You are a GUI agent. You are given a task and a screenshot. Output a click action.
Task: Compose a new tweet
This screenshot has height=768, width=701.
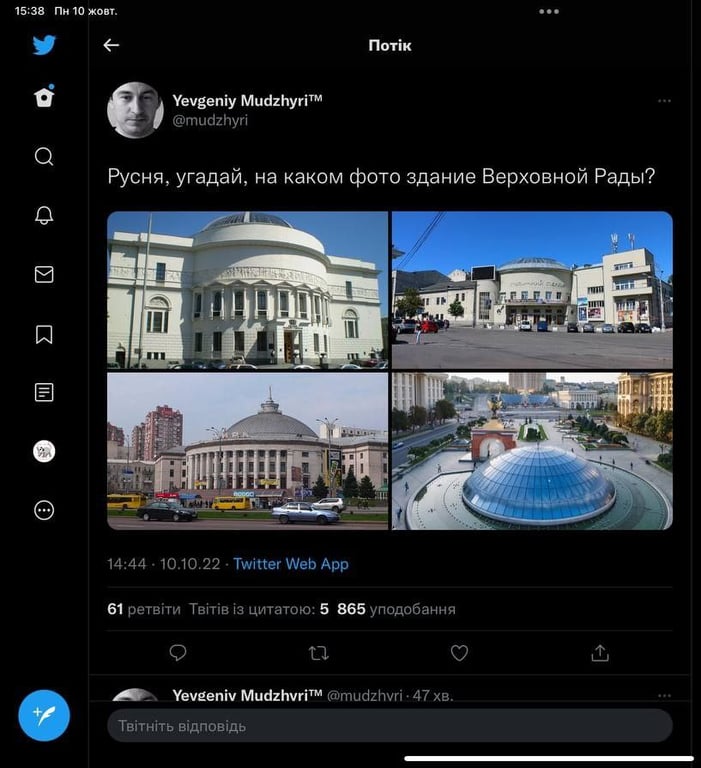(x=44, y=715)
